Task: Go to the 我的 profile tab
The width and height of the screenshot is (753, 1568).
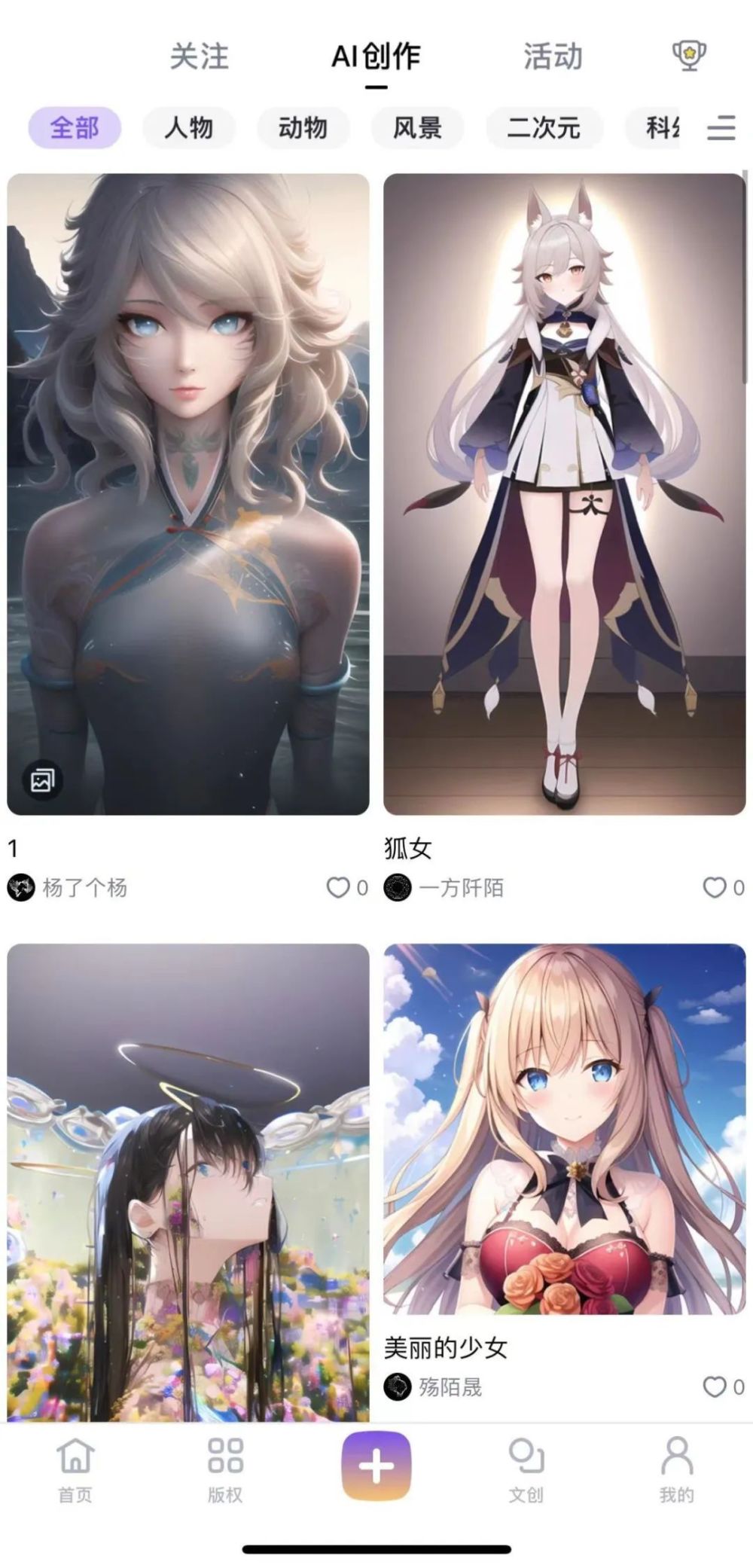Action: tap(676, 1469)
